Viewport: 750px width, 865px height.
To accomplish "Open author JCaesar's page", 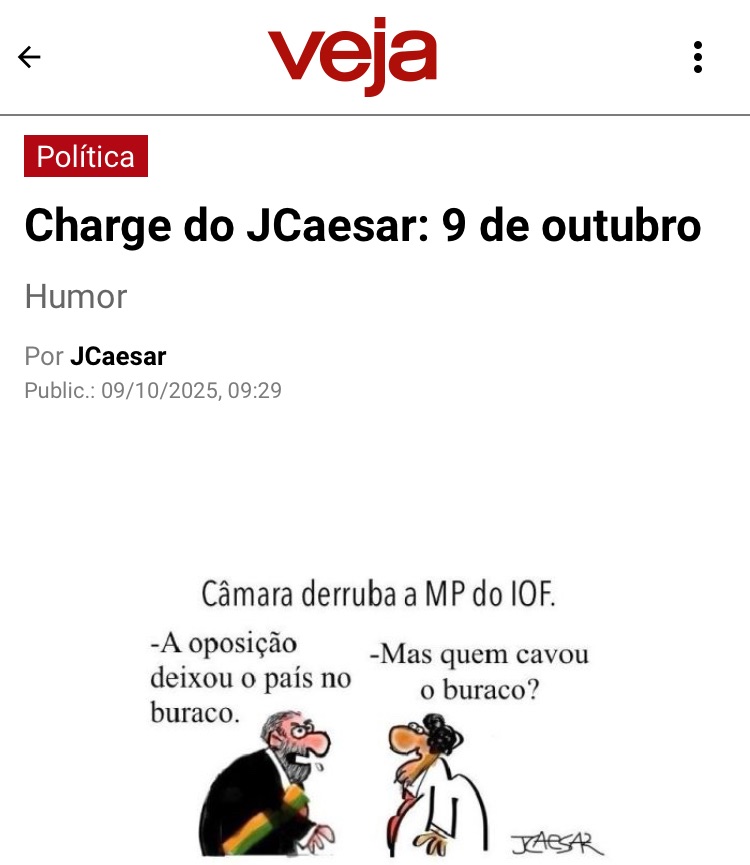I will (118, 356).
